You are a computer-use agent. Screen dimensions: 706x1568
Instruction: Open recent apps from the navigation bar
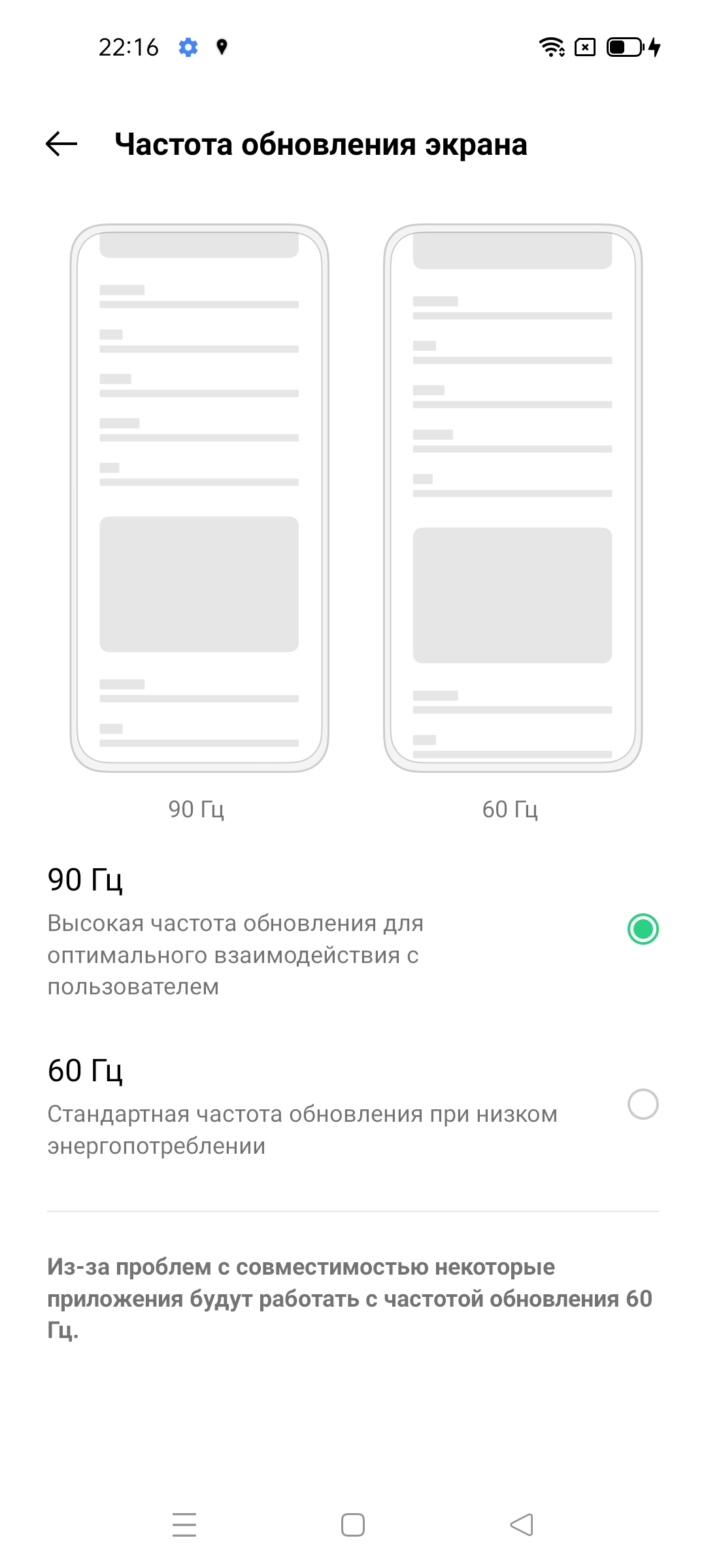184,1525
